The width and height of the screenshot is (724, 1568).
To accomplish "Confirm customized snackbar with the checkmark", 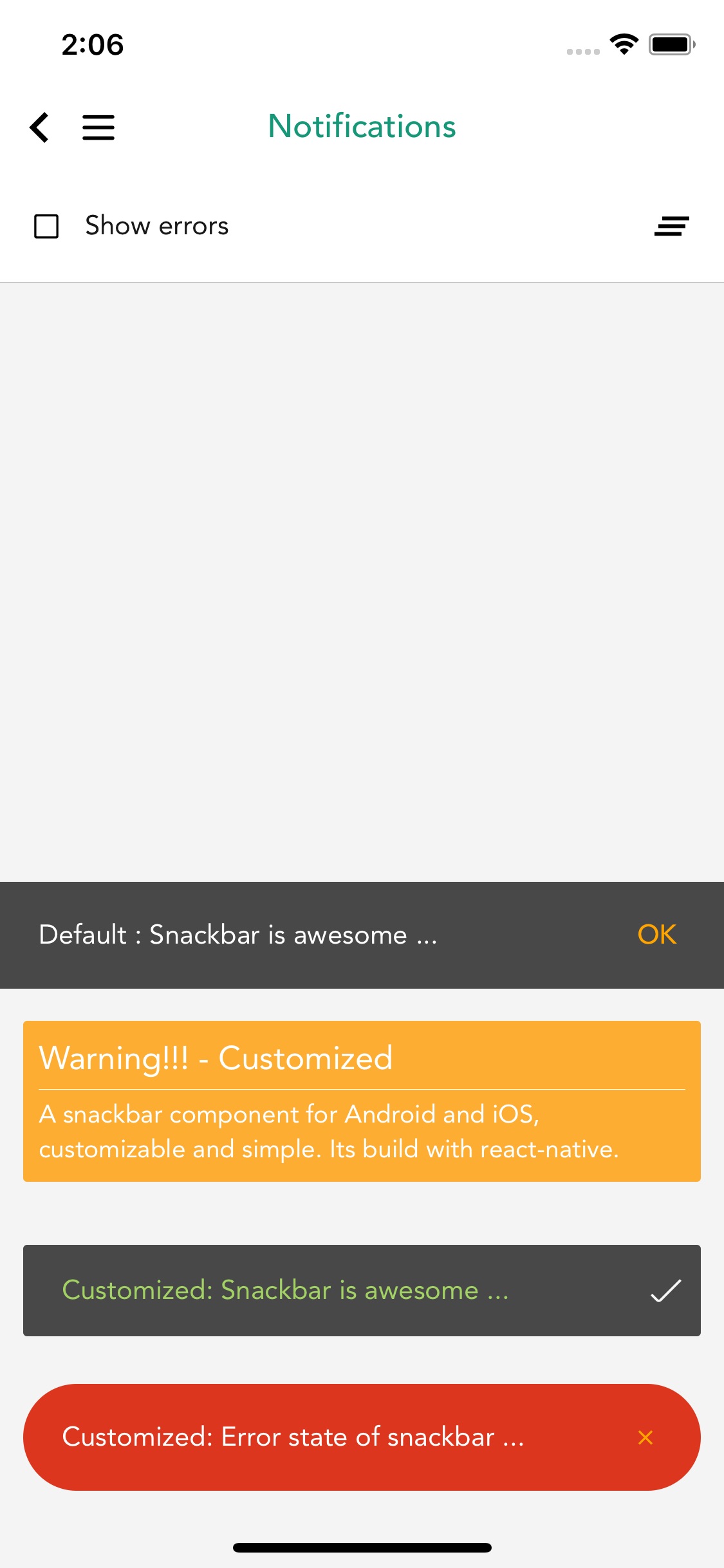I will (665, 1291).
